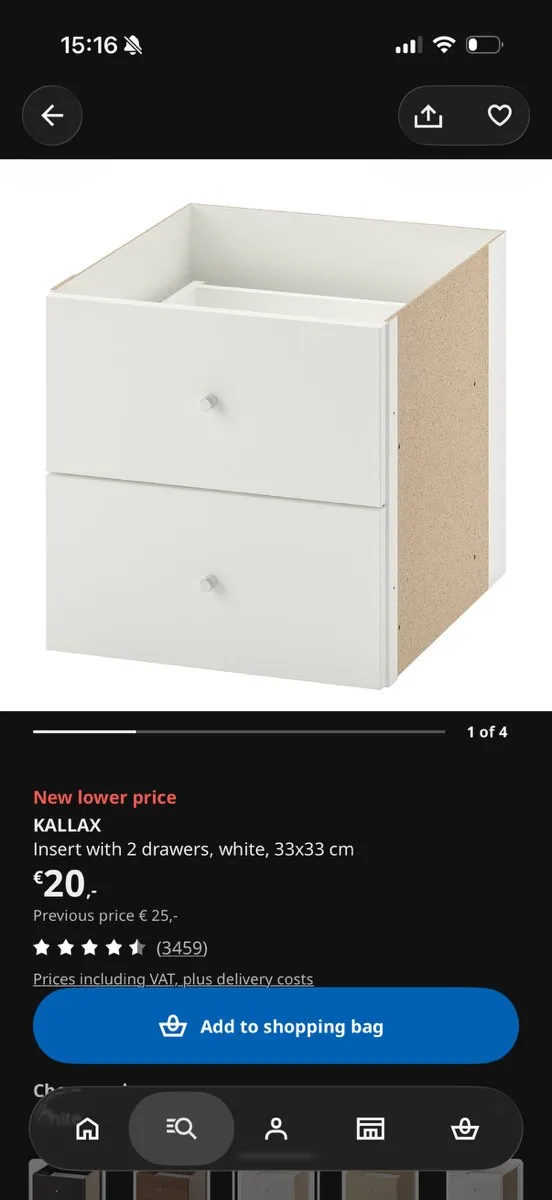Open the 3459 reviews link

click(182, 947)
